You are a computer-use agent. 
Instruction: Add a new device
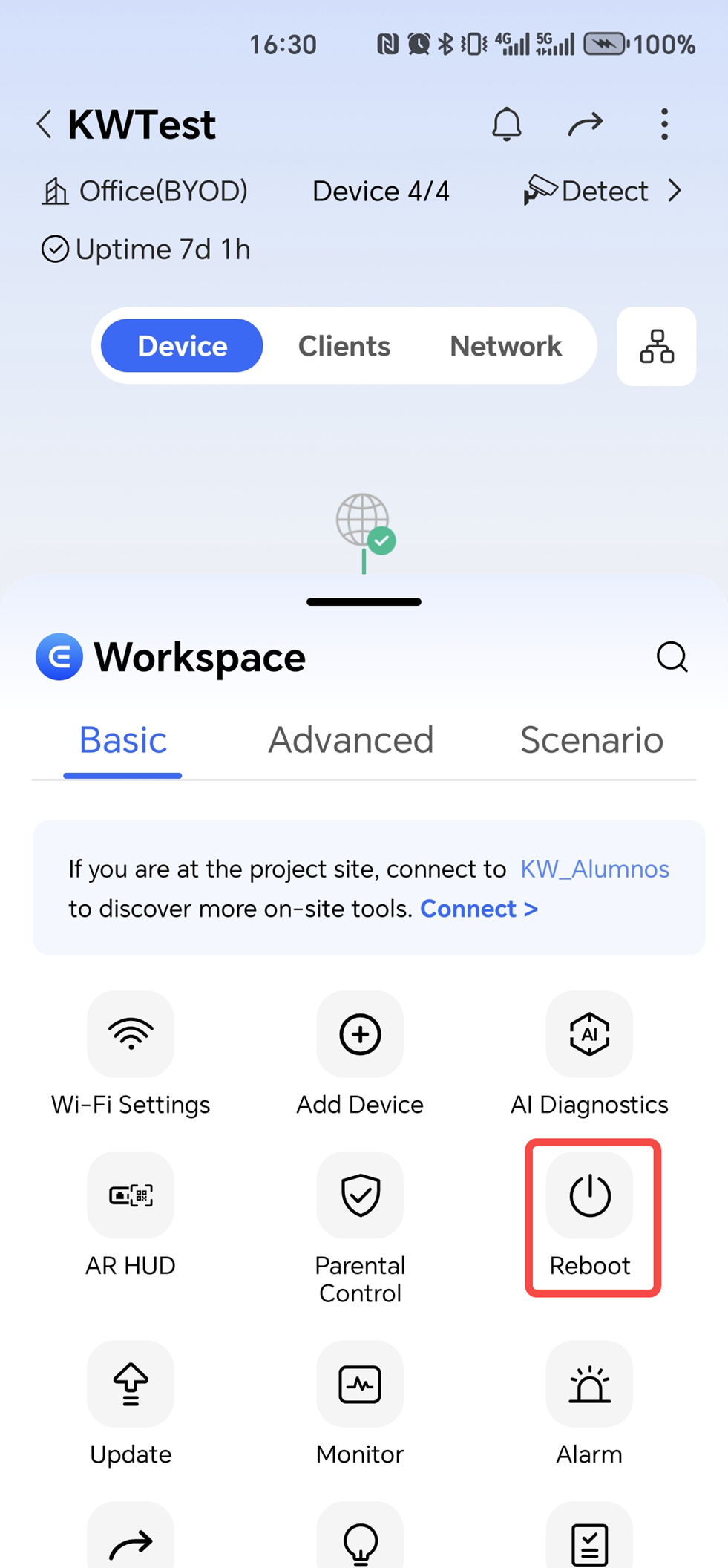[x=360, y=1034]
